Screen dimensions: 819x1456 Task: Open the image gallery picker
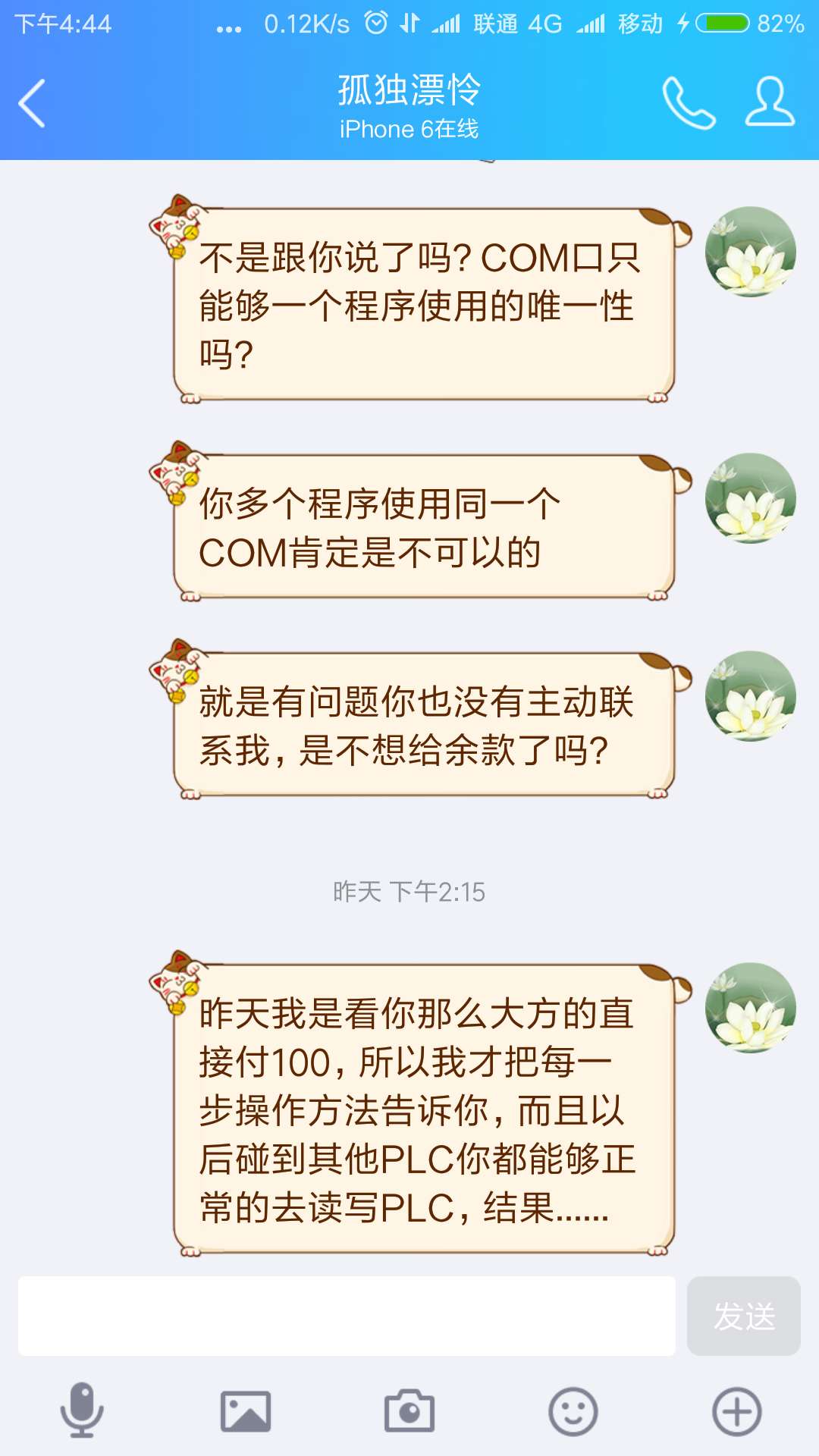pyautogui.click(x=246, y=1411)
